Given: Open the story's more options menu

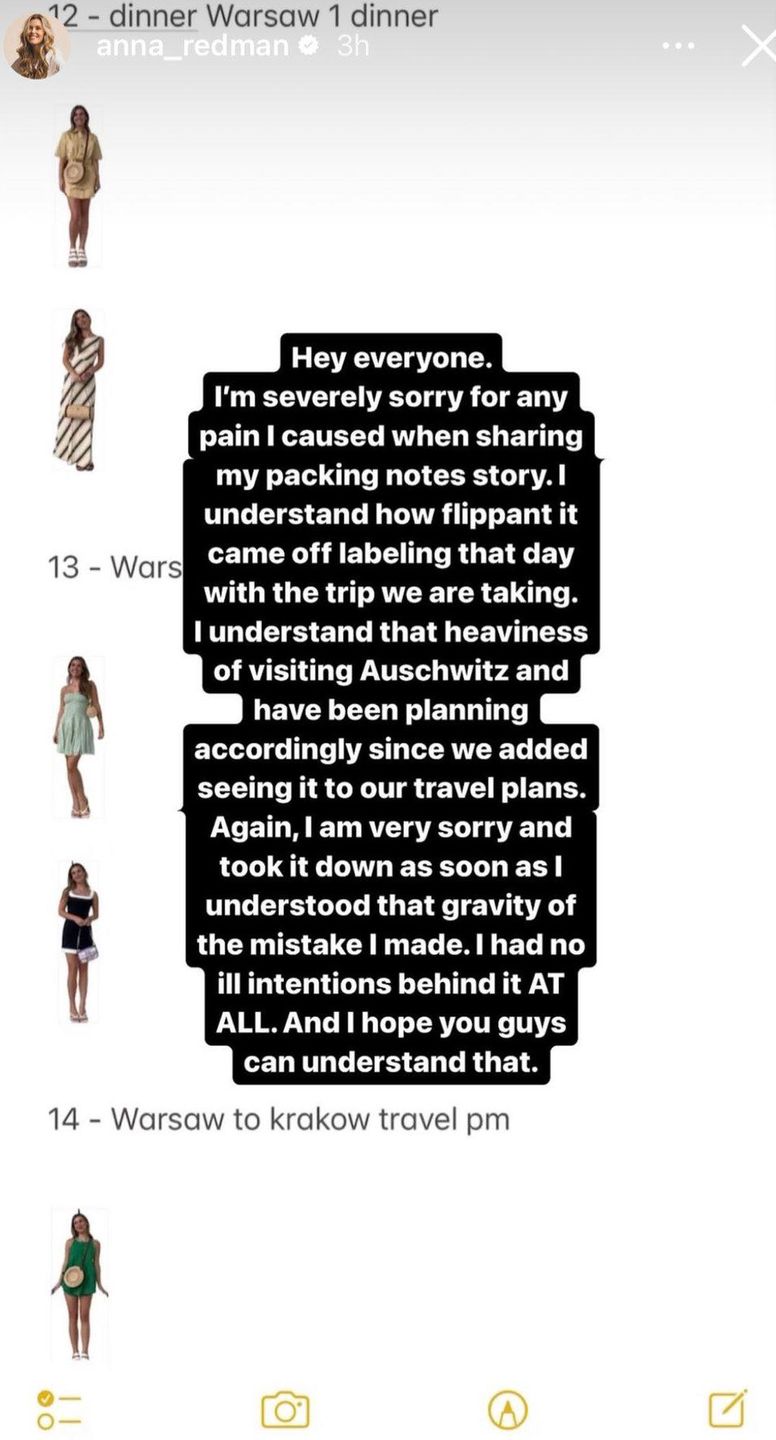Looking at the screenshot, I should pyautogui.click(x=679, y=46).
